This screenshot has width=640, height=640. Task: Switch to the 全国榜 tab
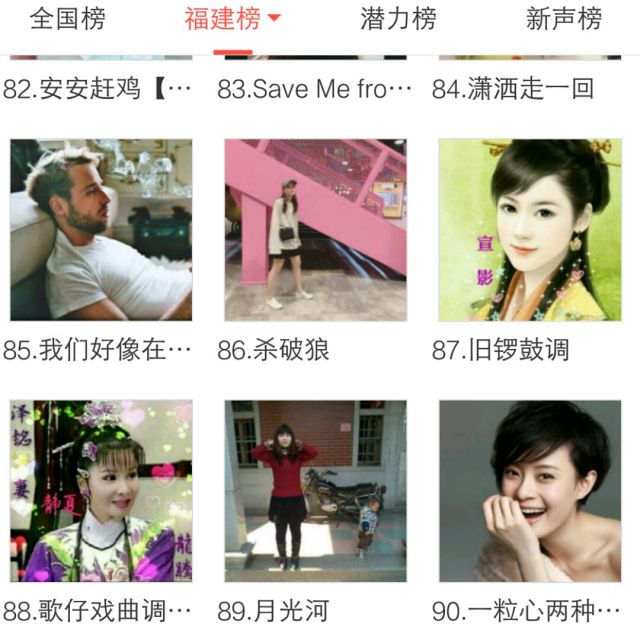(x=67, y=19)
